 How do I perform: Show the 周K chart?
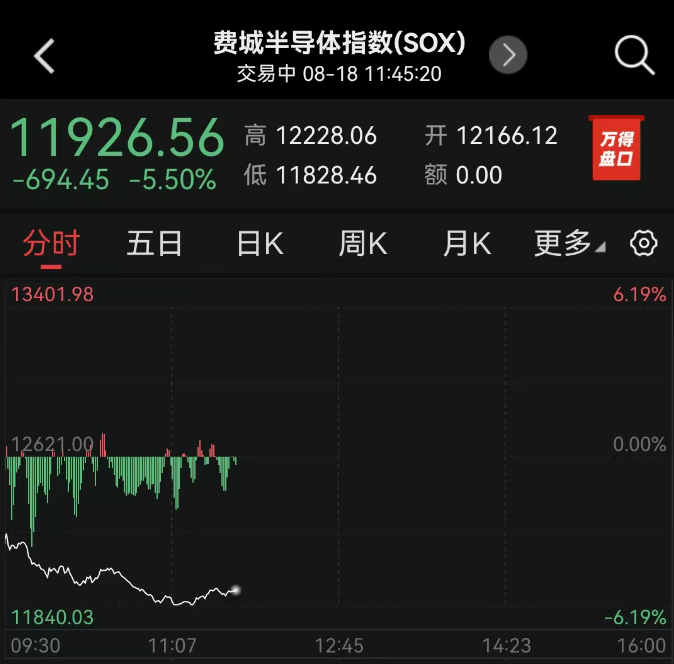click(363, 244)
